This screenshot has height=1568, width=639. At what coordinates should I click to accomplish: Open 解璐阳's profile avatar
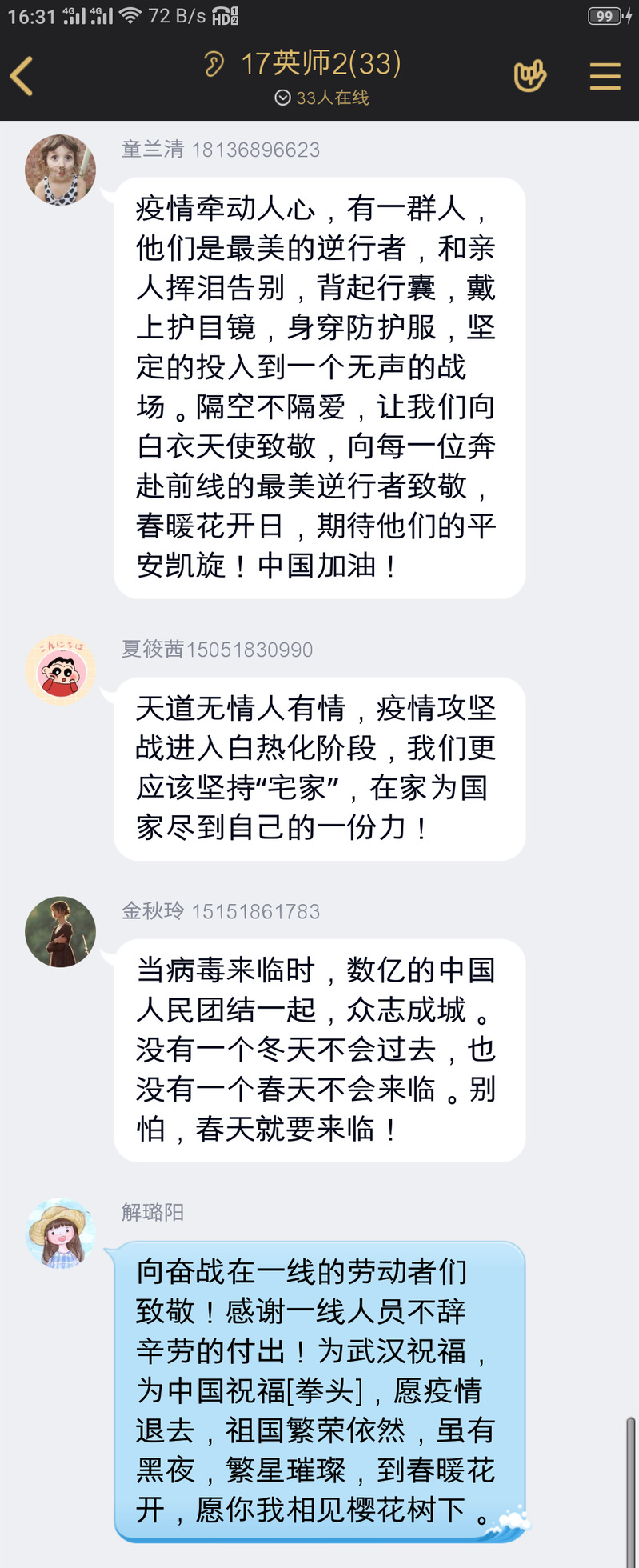(61, 1233)
